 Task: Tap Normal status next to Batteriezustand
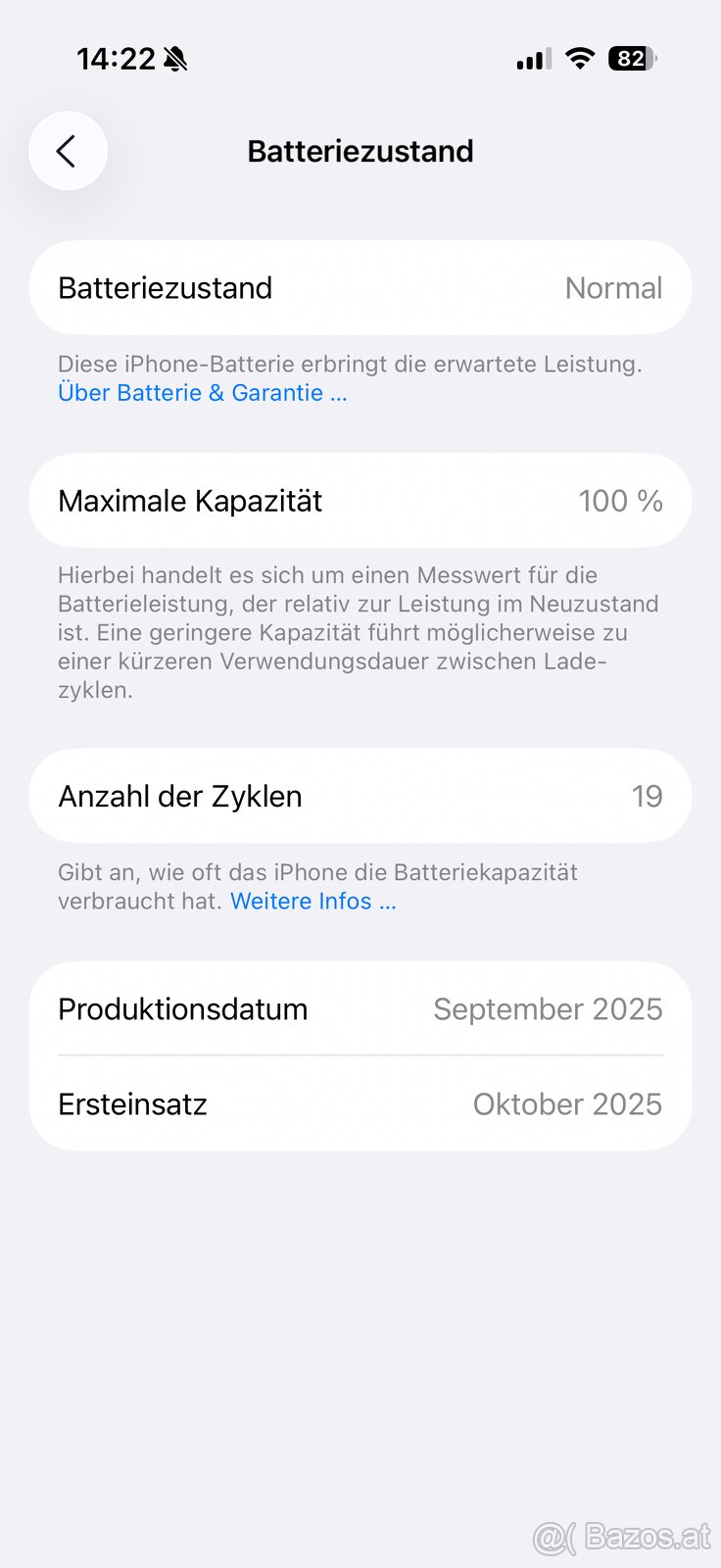[613, 287]
